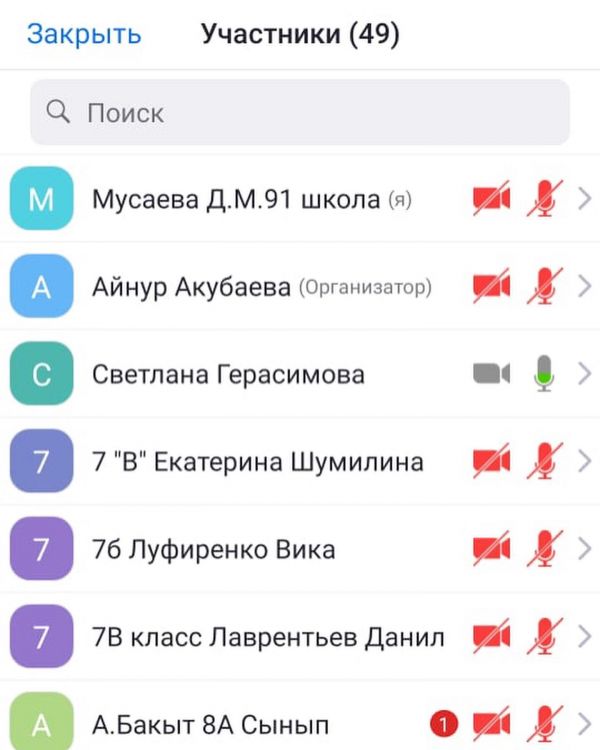The image size is (600, 750).
Task: Tap Закрыть to close participants list
Action: pos(84,34)
